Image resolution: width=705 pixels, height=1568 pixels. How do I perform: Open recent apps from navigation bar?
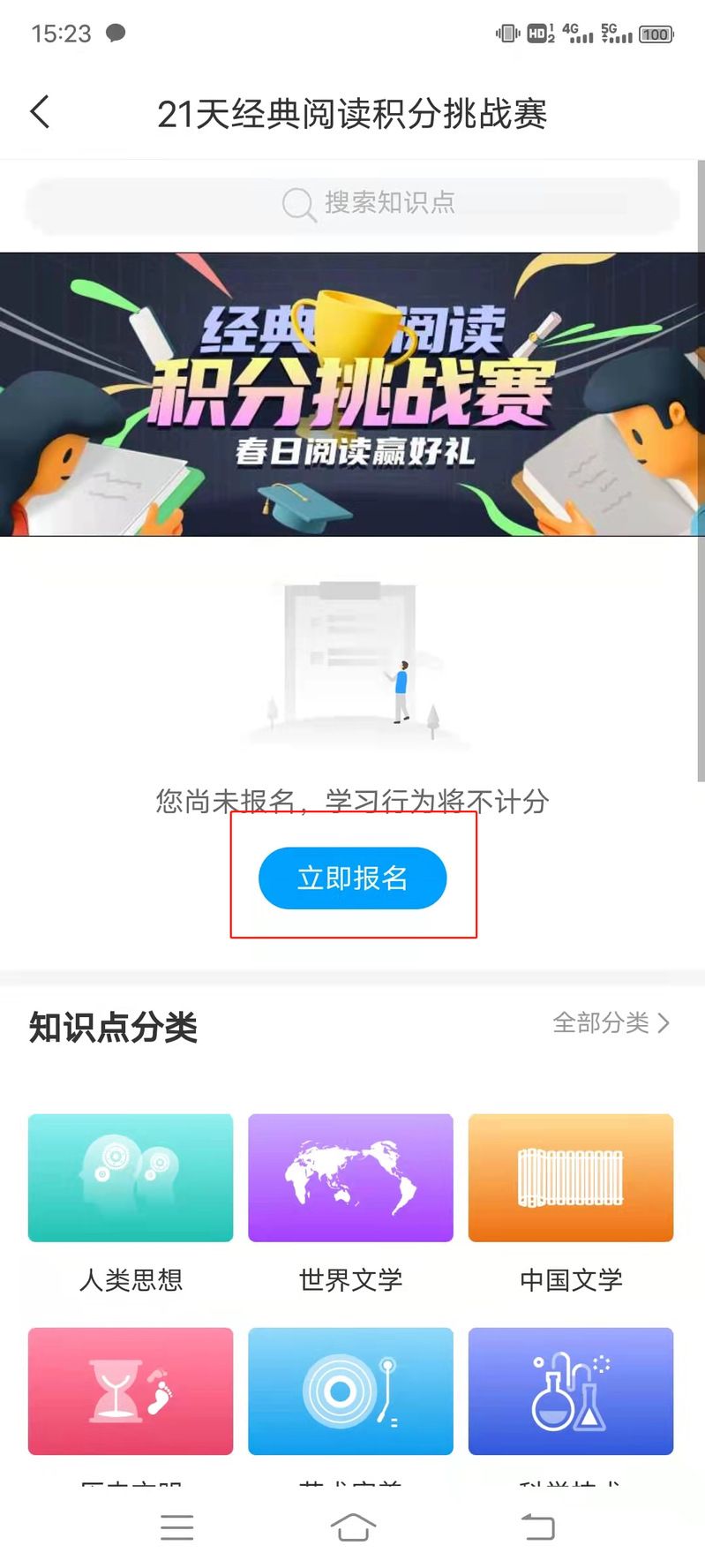(x=176, y=1527)
